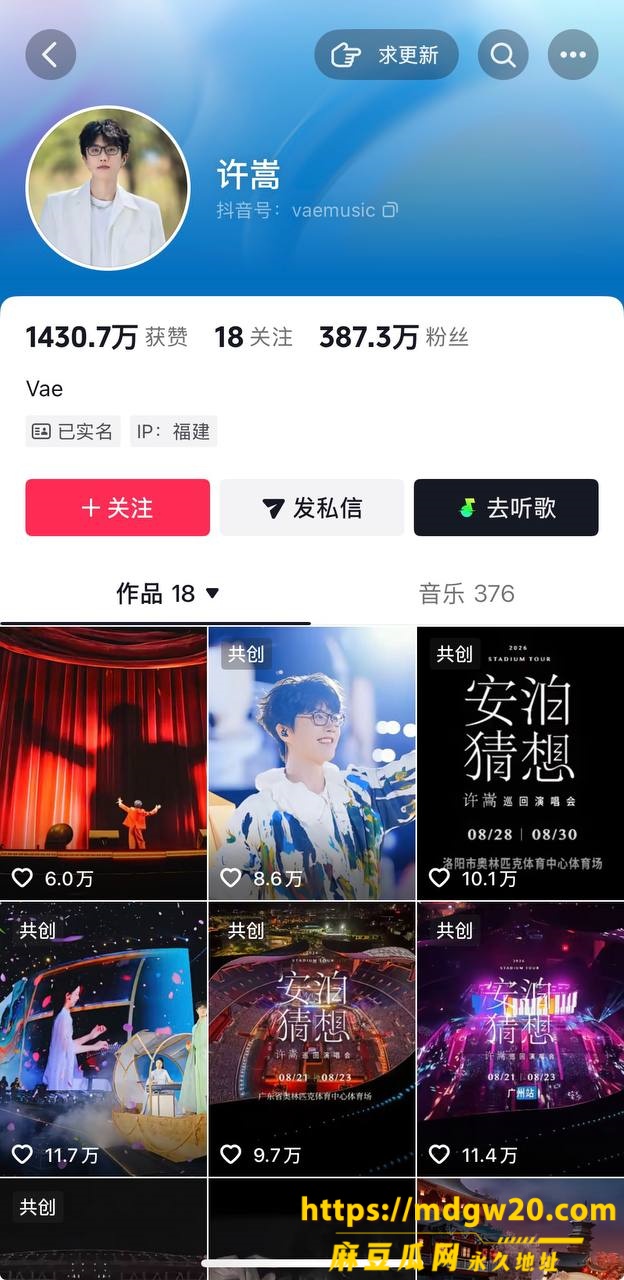Copy the Douyin ID vaemusic
Viewport: 624px width, 1280px height.
(x=390, y=210)
